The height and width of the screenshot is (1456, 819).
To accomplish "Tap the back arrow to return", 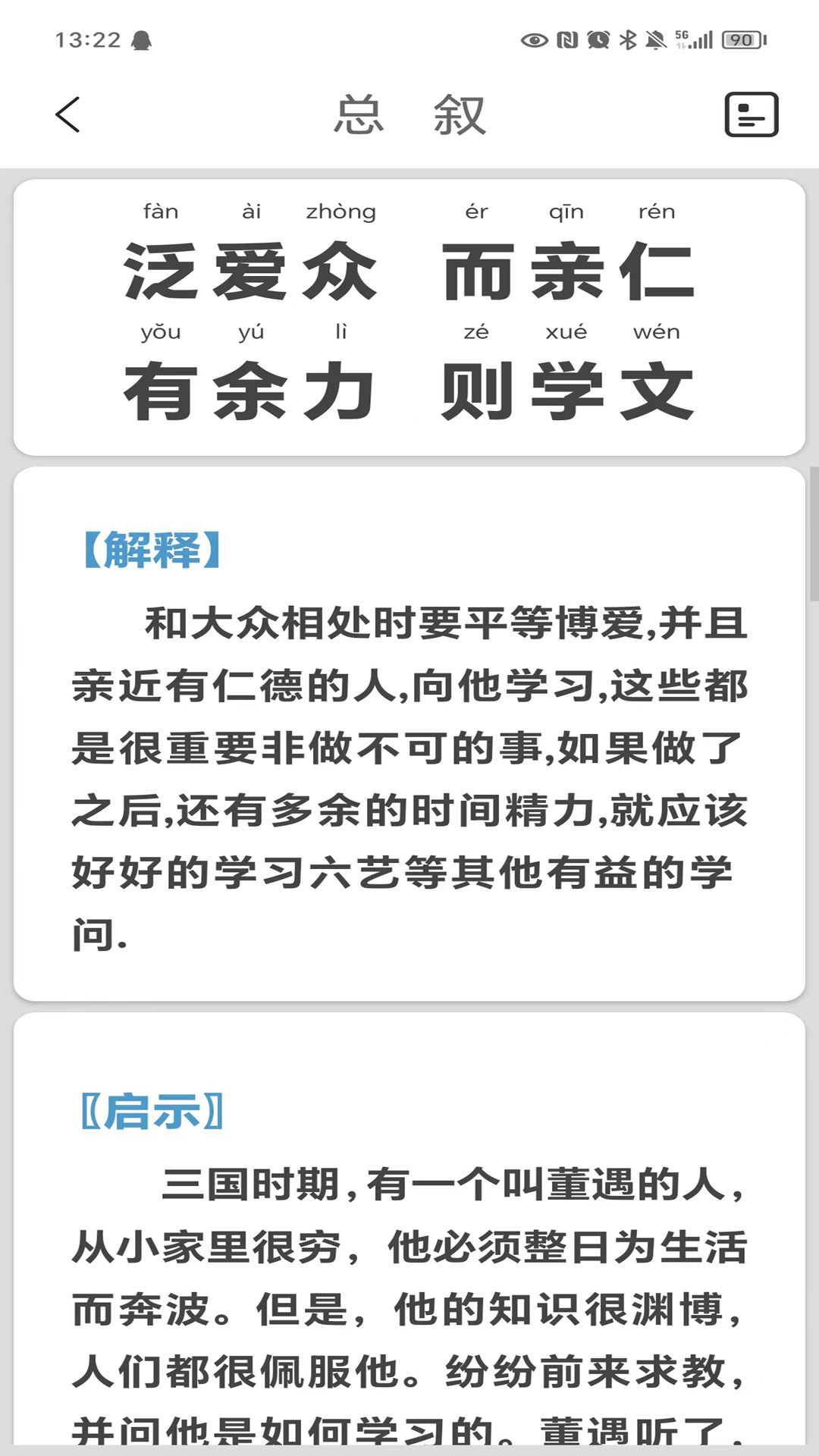I will click(67, 115).
